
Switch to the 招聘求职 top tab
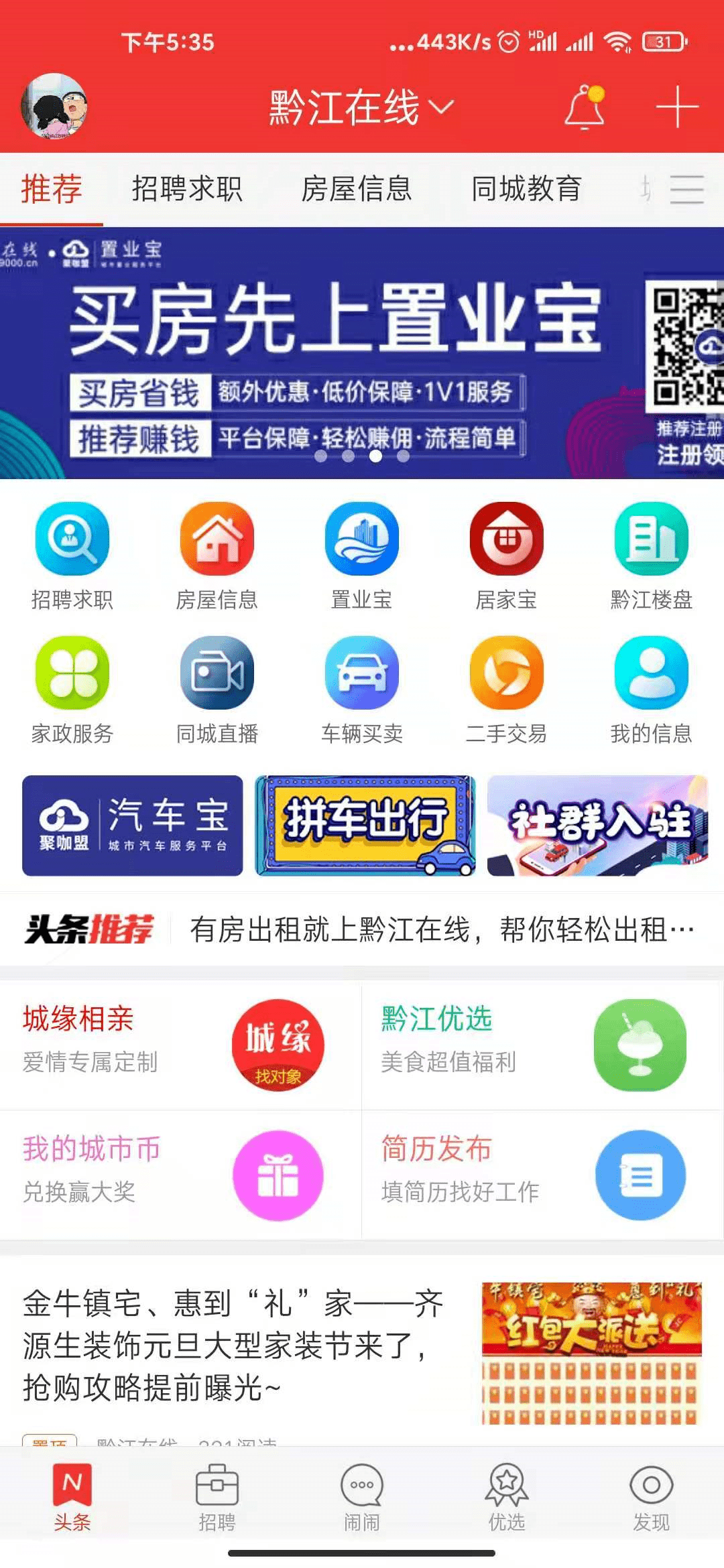click(x=187, y=188)
